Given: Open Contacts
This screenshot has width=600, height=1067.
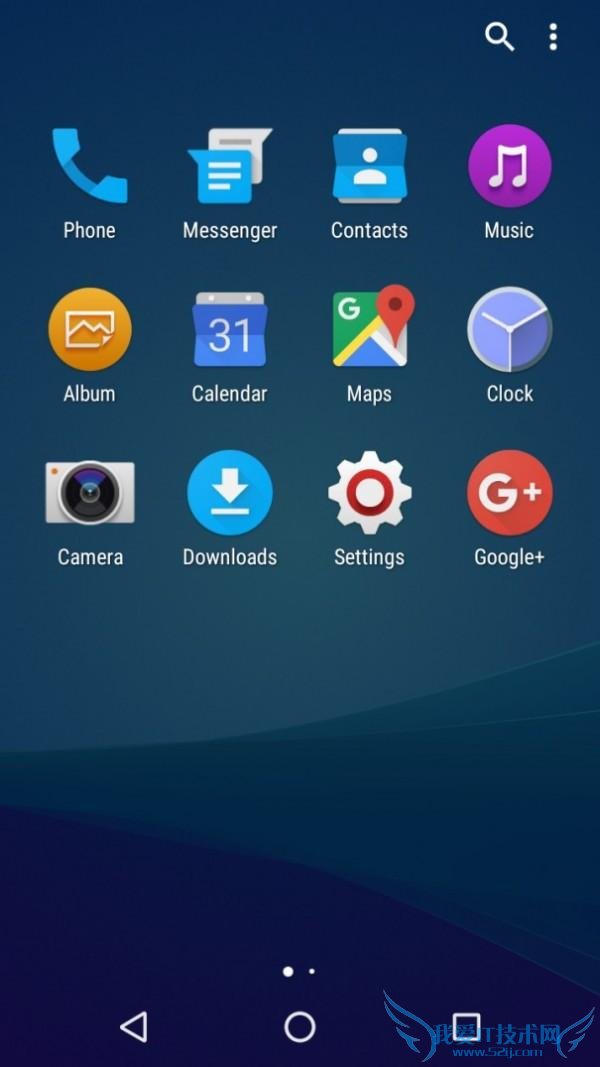Looking at the screenshot, I should click(369, 167).
